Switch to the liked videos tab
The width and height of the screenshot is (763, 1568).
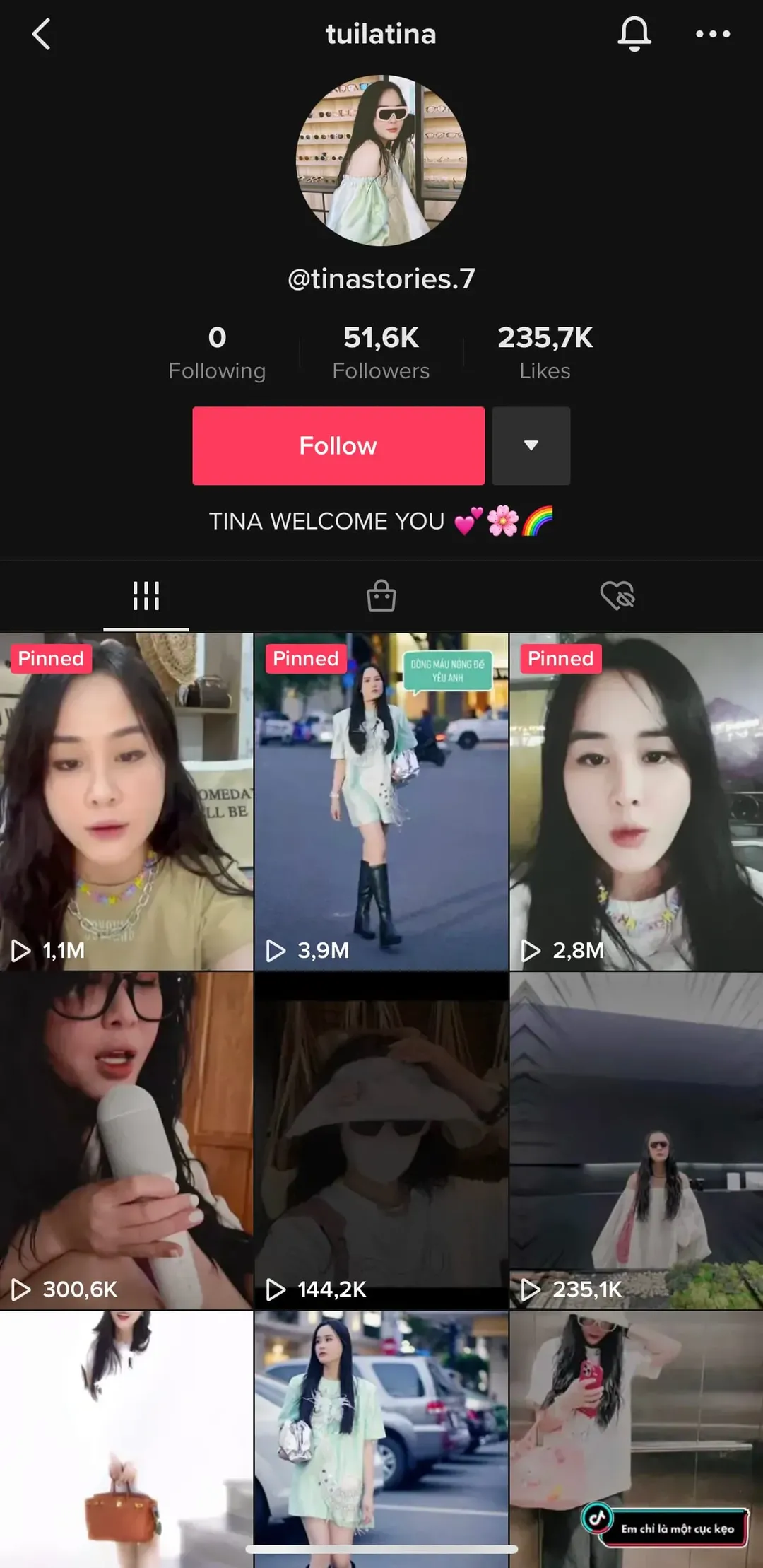click(x=617, y=595)
